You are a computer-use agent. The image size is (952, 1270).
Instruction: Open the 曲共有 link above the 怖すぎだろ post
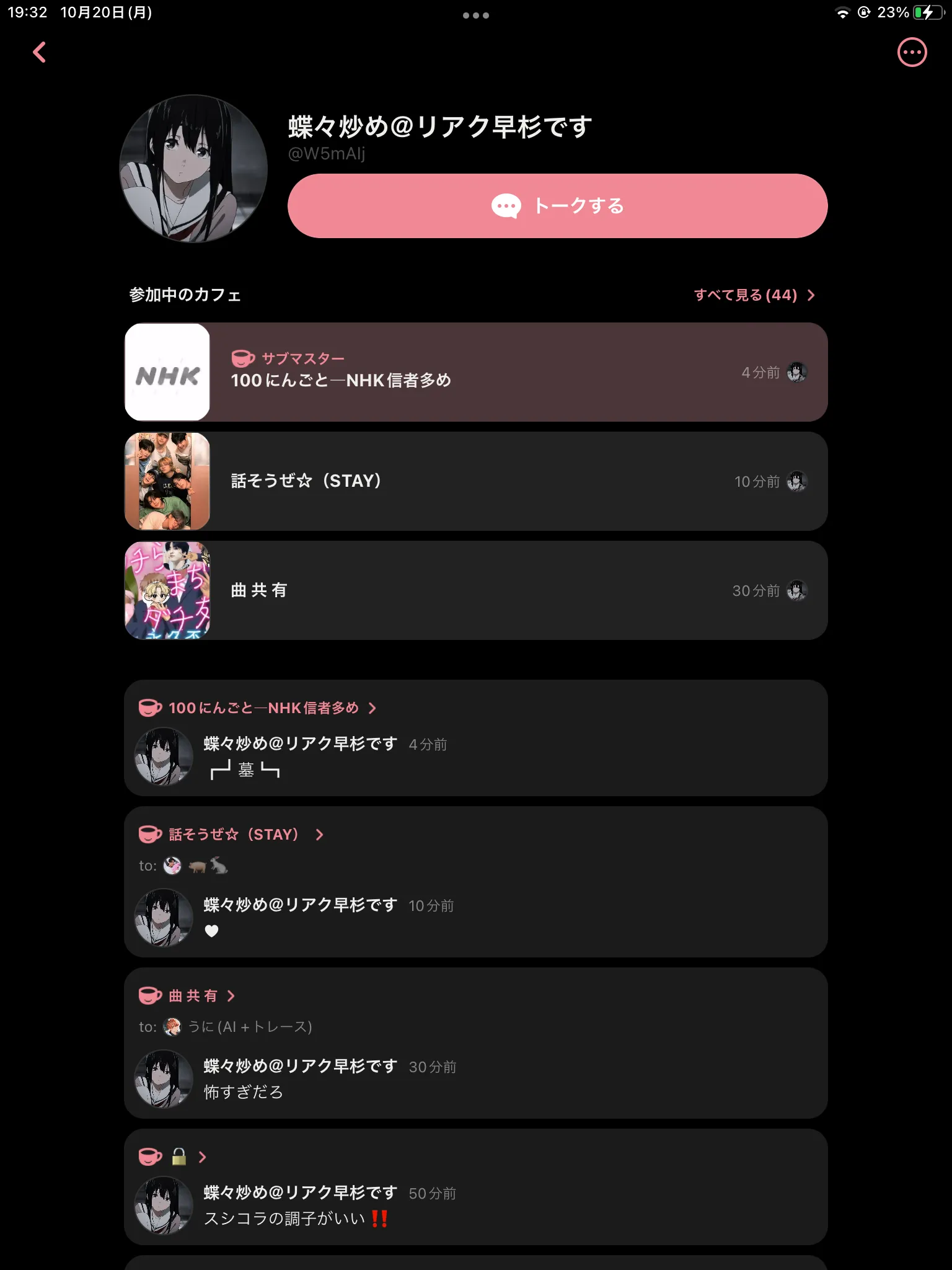pyautogui.click(x=187, y=996)
